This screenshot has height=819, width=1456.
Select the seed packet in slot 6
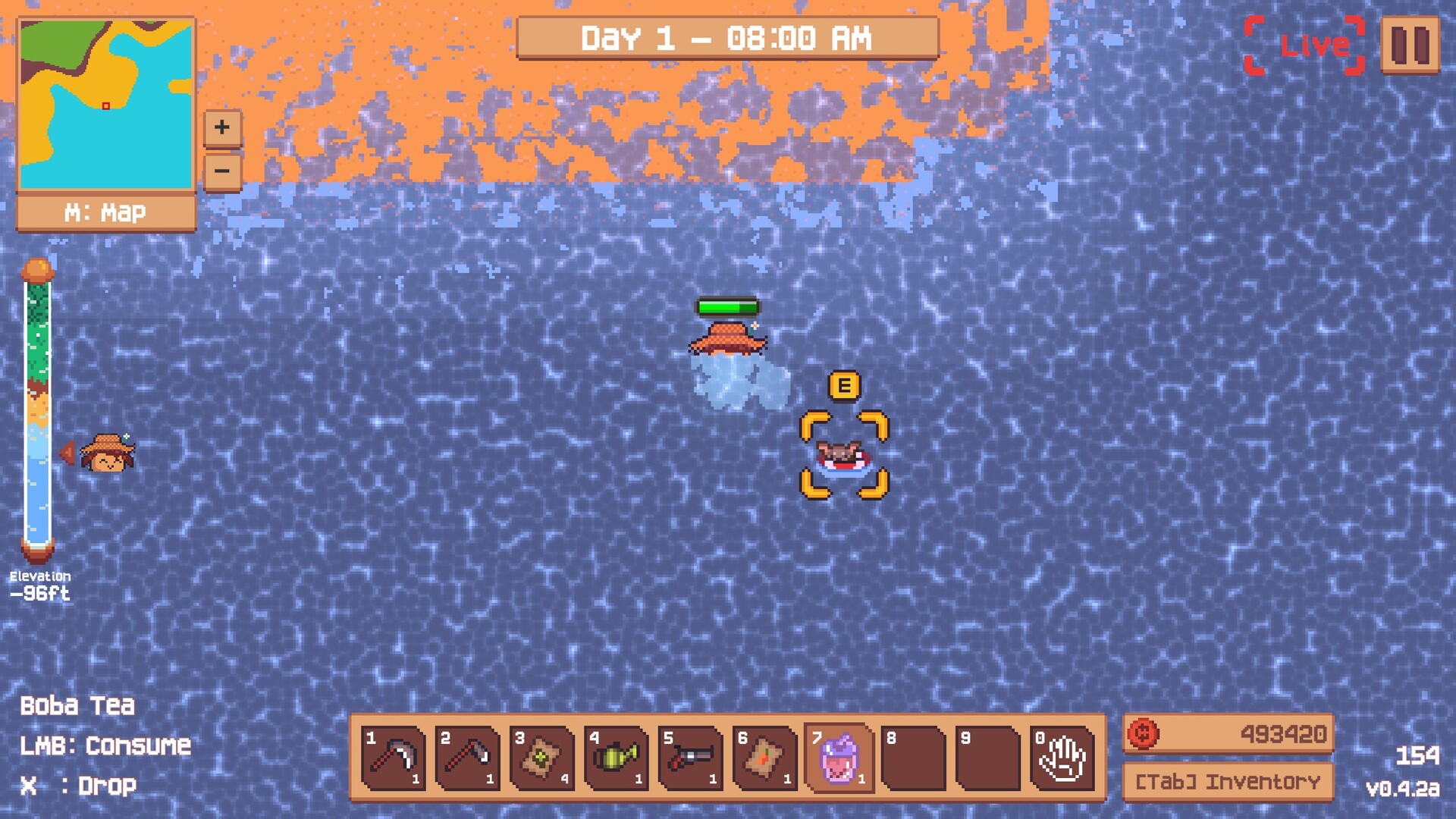tap(764, 758)
